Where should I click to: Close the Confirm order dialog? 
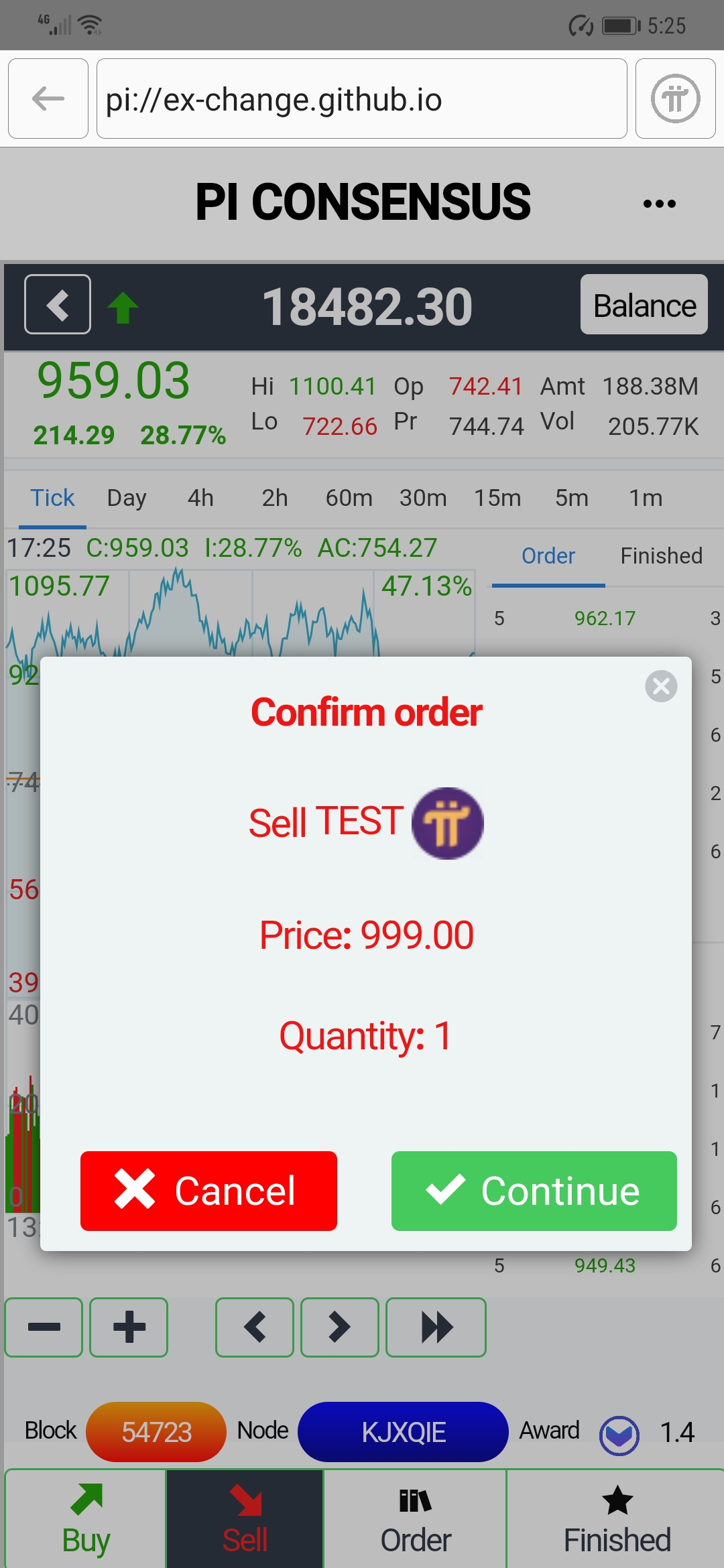(661, 686)
